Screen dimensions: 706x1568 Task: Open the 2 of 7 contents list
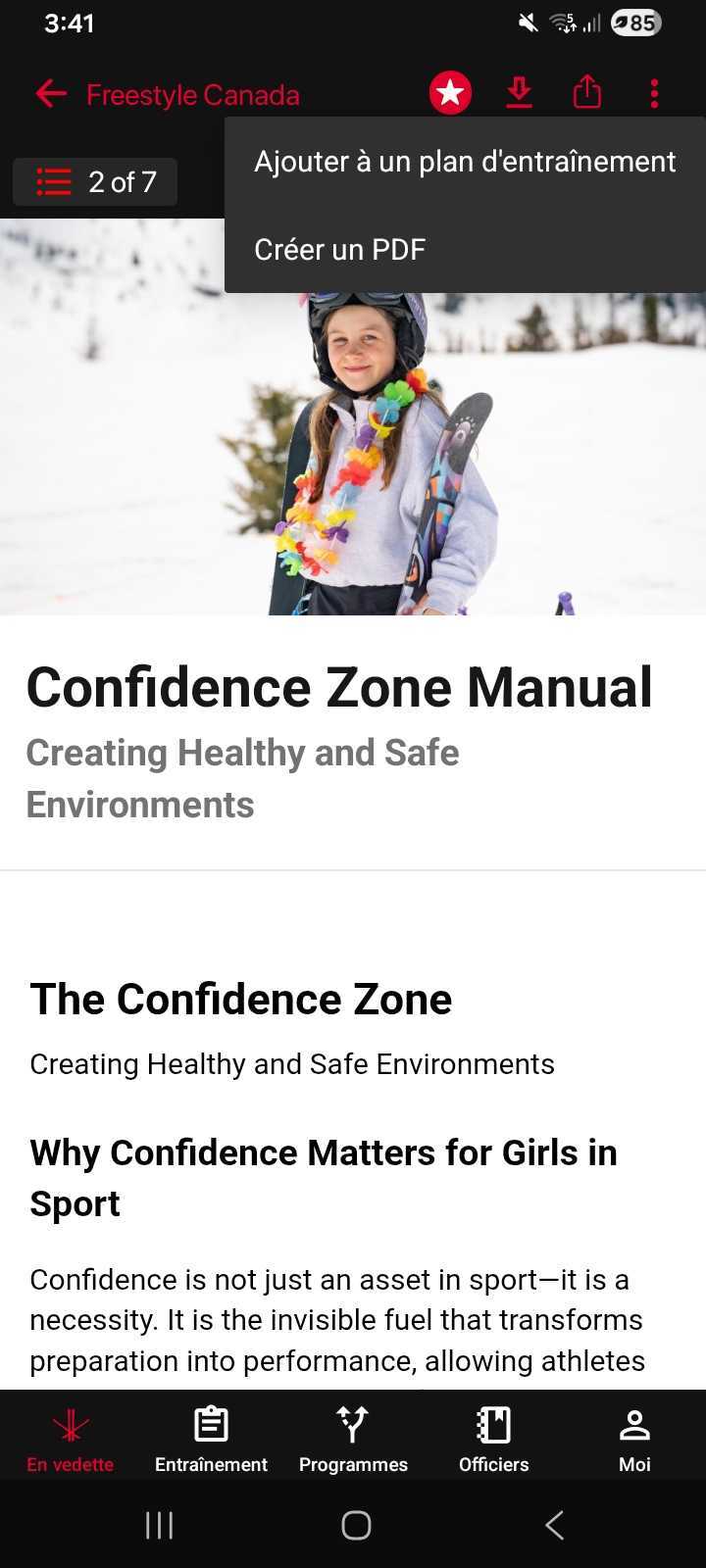[x=95, y=182]
